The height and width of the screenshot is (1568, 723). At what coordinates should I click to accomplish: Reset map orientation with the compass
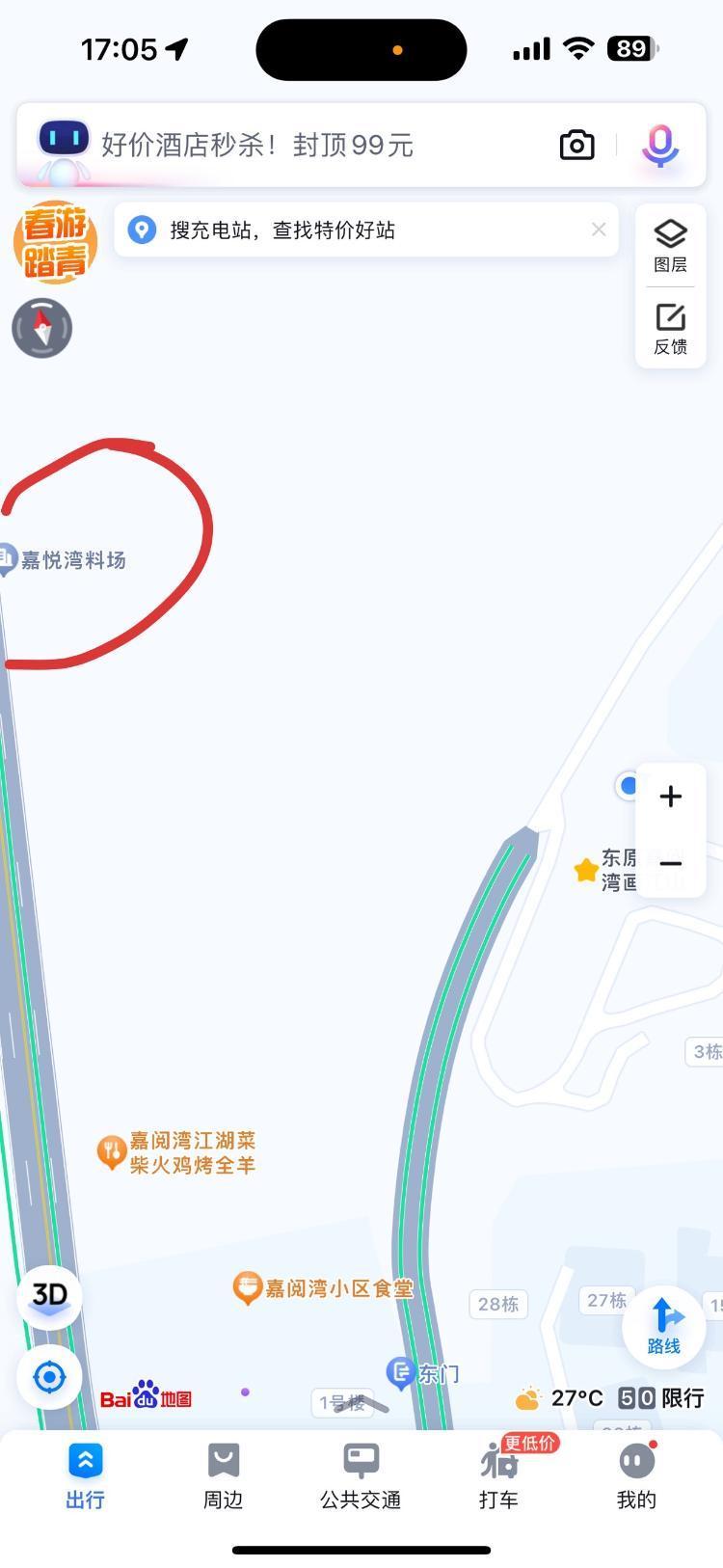click(42, 328)
